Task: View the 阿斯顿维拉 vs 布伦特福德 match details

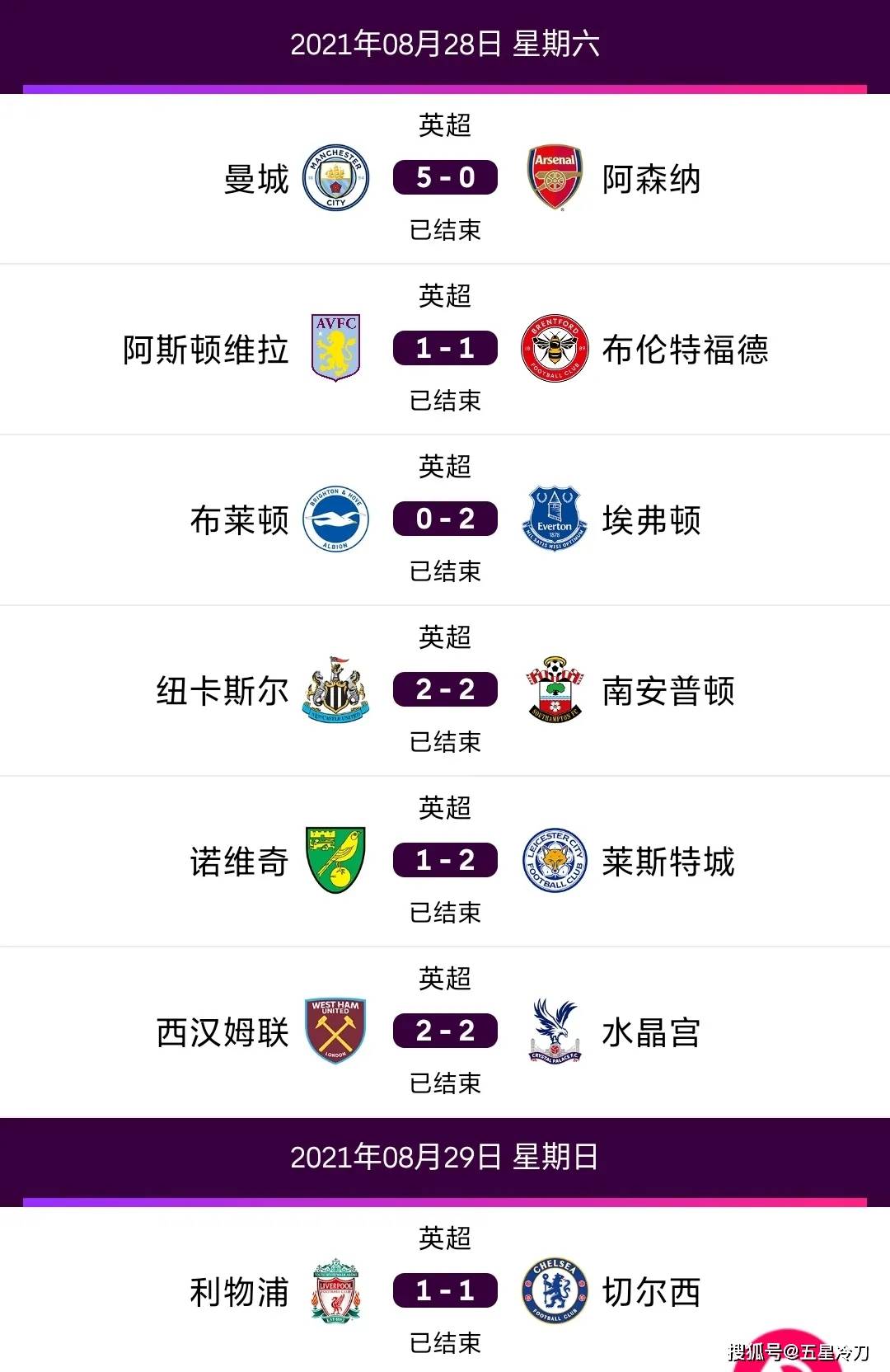Action: click(x=445, y=349)
